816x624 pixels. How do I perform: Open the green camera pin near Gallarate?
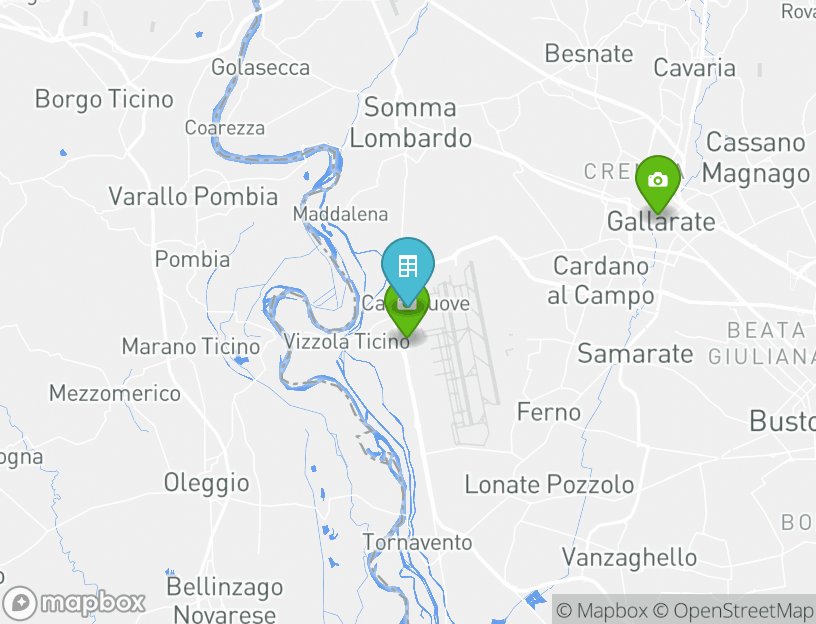(657, 181)
